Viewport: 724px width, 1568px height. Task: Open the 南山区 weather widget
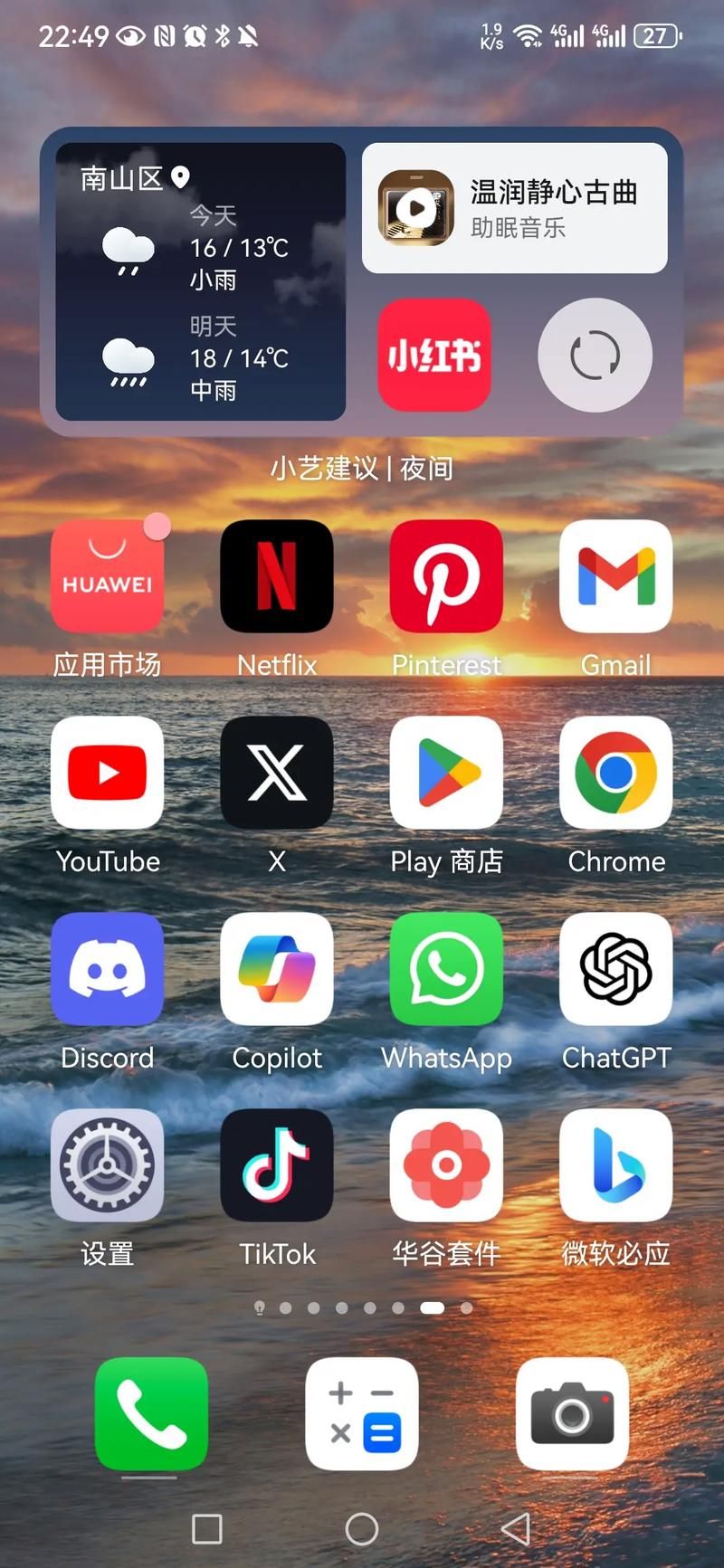coord(199,280)
